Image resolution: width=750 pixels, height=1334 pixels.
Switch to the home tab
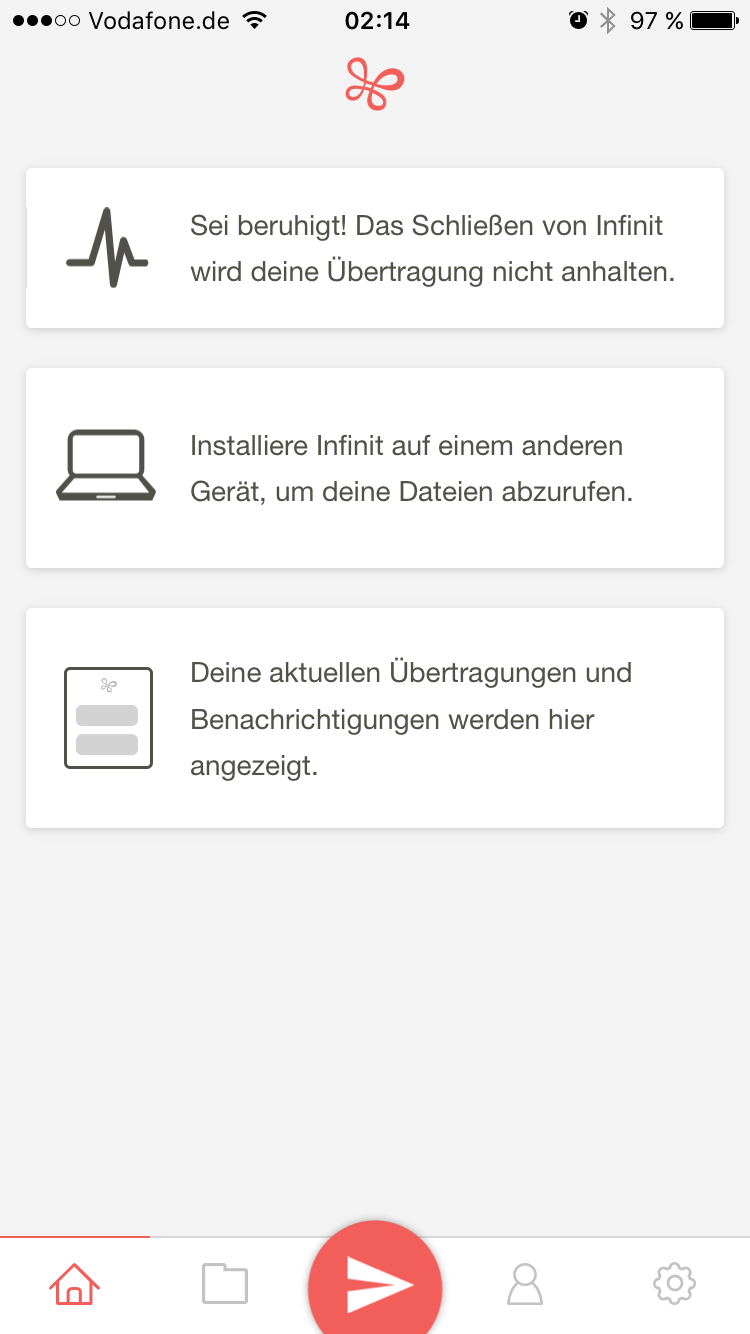pyautogui.click(x=75, y=1283)
